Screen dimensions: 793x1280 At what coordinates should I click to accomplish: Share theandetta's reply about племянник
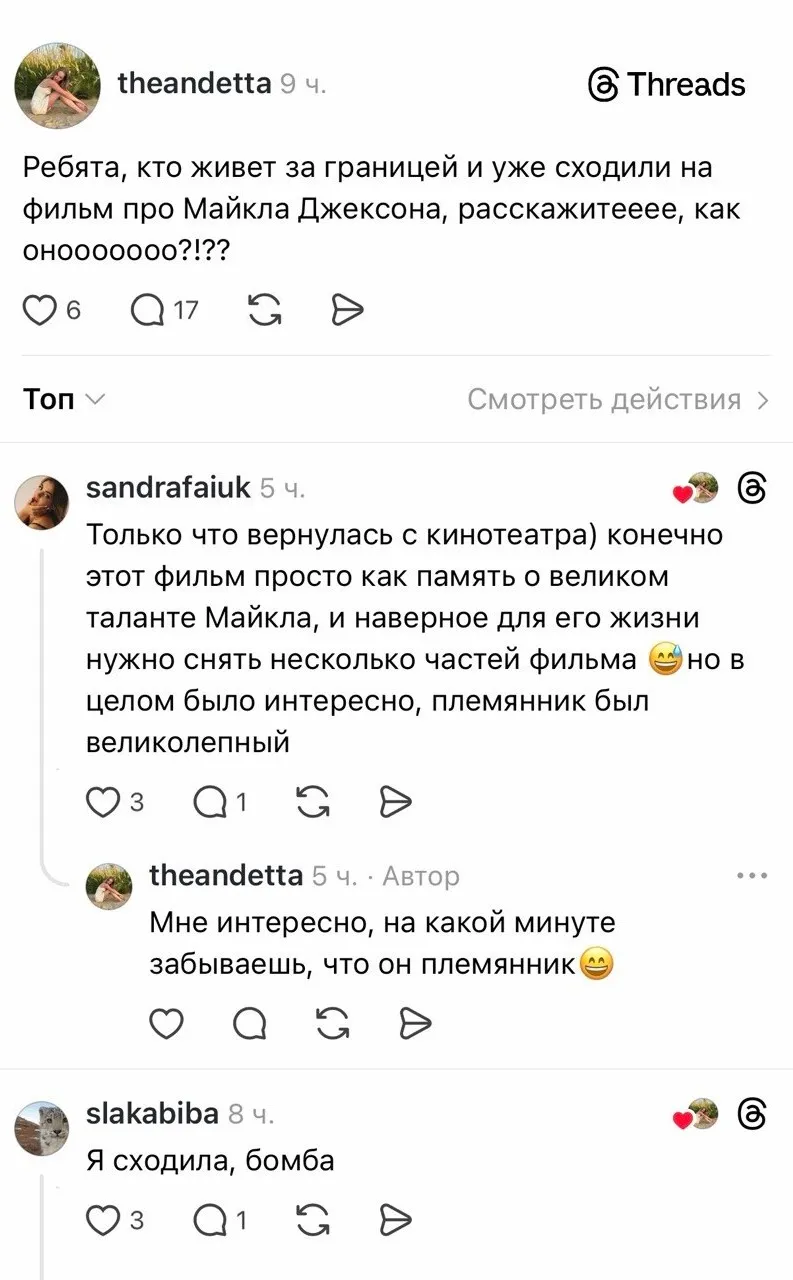point(413,1023)
